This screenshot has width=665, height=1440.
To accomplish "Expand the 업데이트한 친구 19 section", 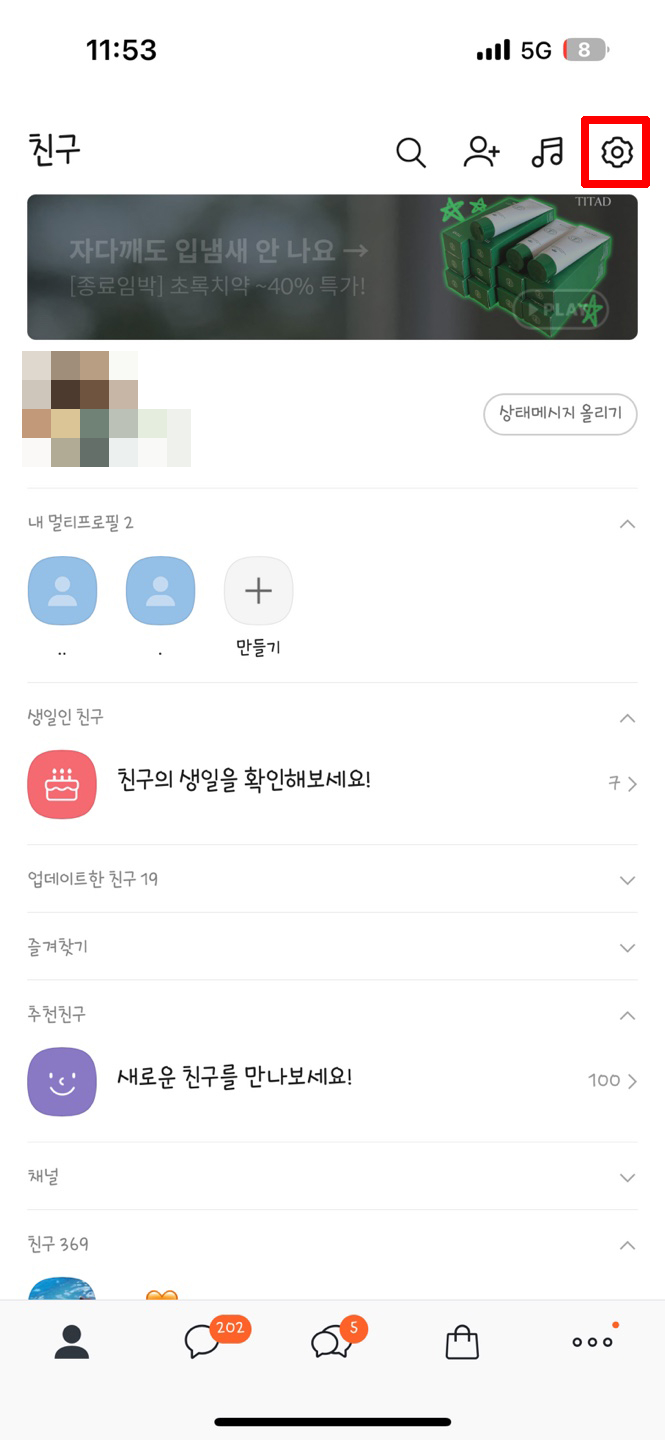I will [627, 880].
